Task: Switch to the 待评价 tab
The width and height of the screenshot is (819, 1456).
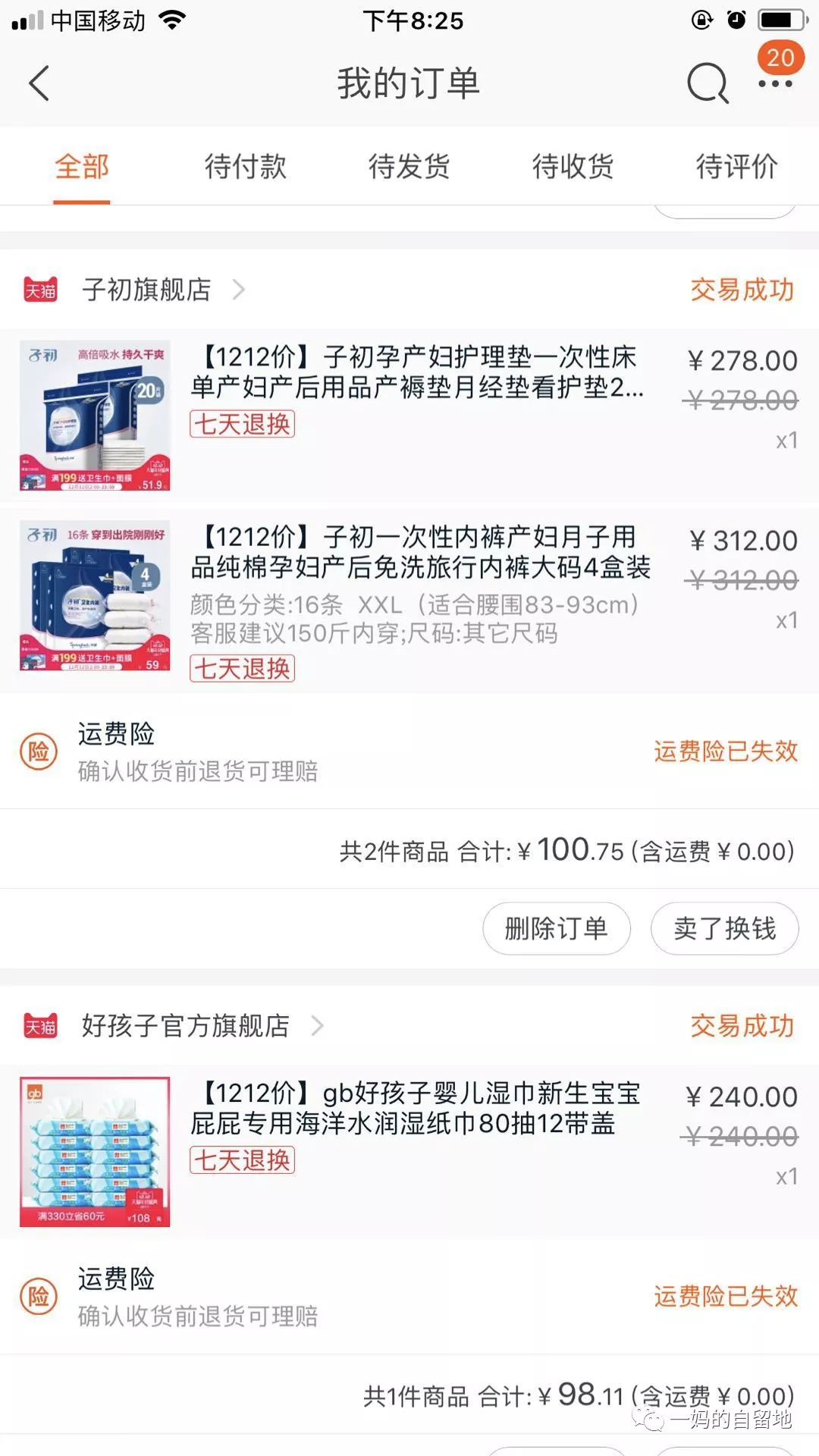Action: coord(736,167)
